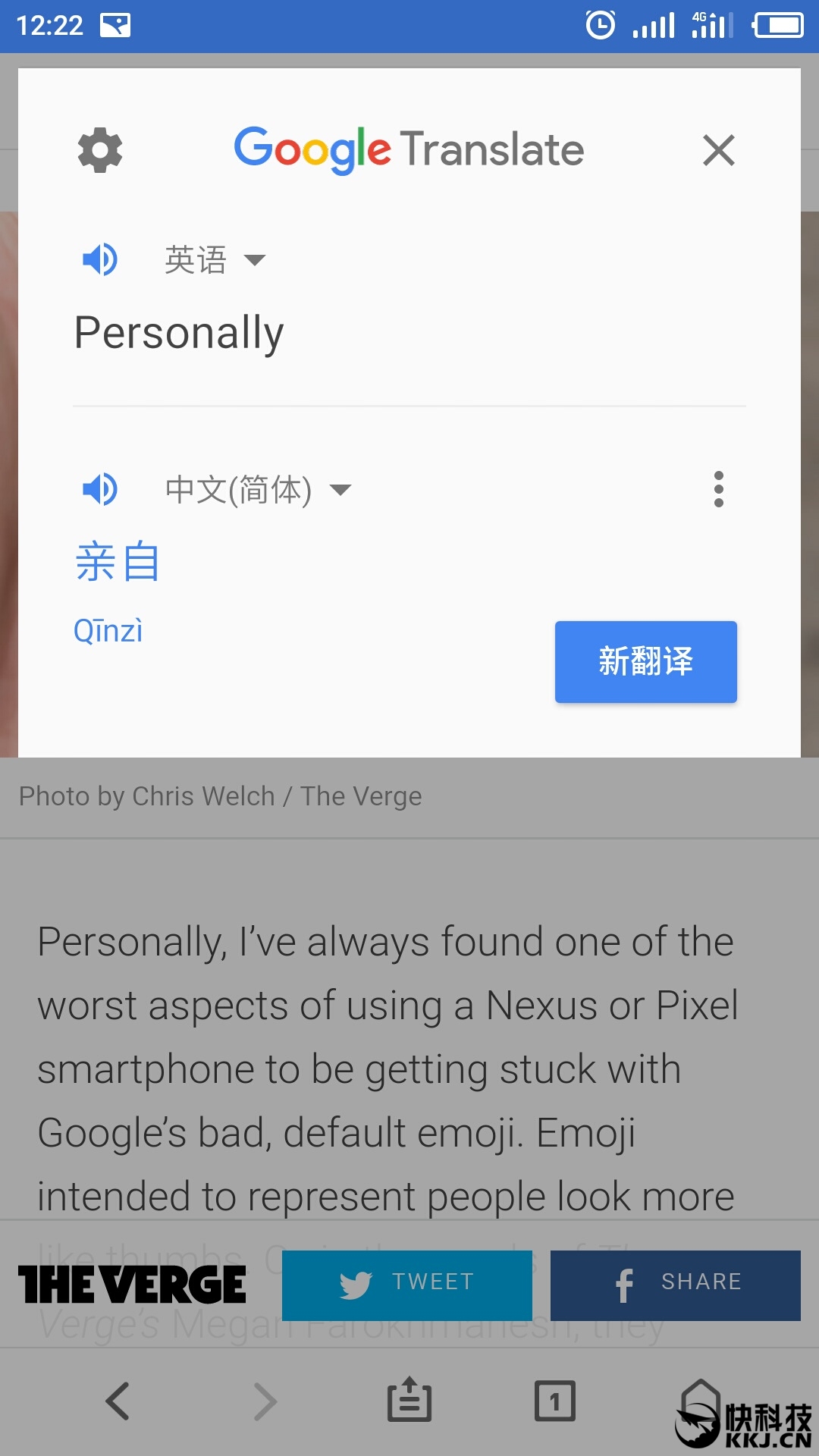819x1456 pixels.
Task: Play audio for the English word Personally
Action: tap(100, 260)
